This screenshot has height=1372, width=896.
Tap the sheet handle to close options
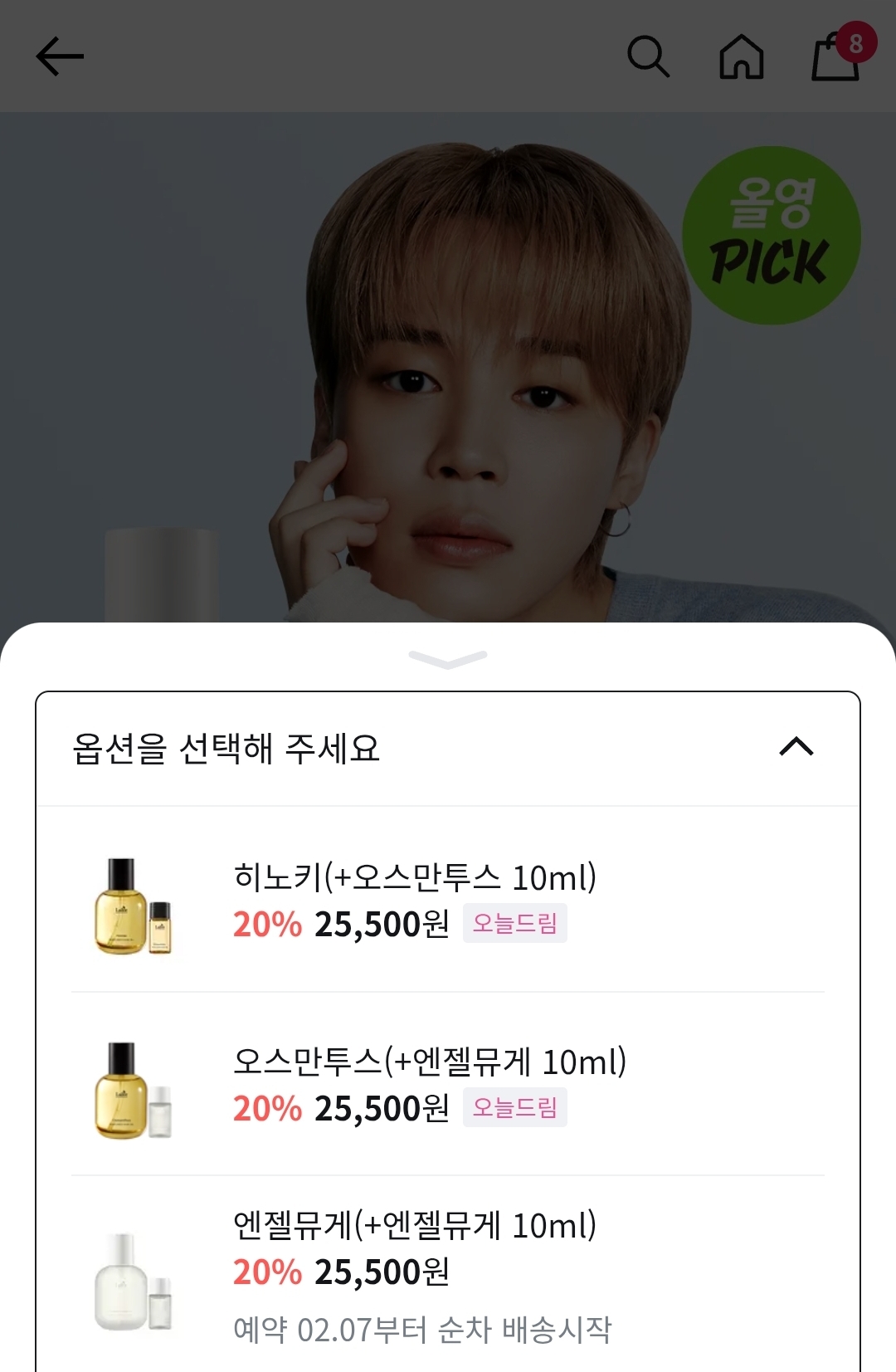click(448, 659)
